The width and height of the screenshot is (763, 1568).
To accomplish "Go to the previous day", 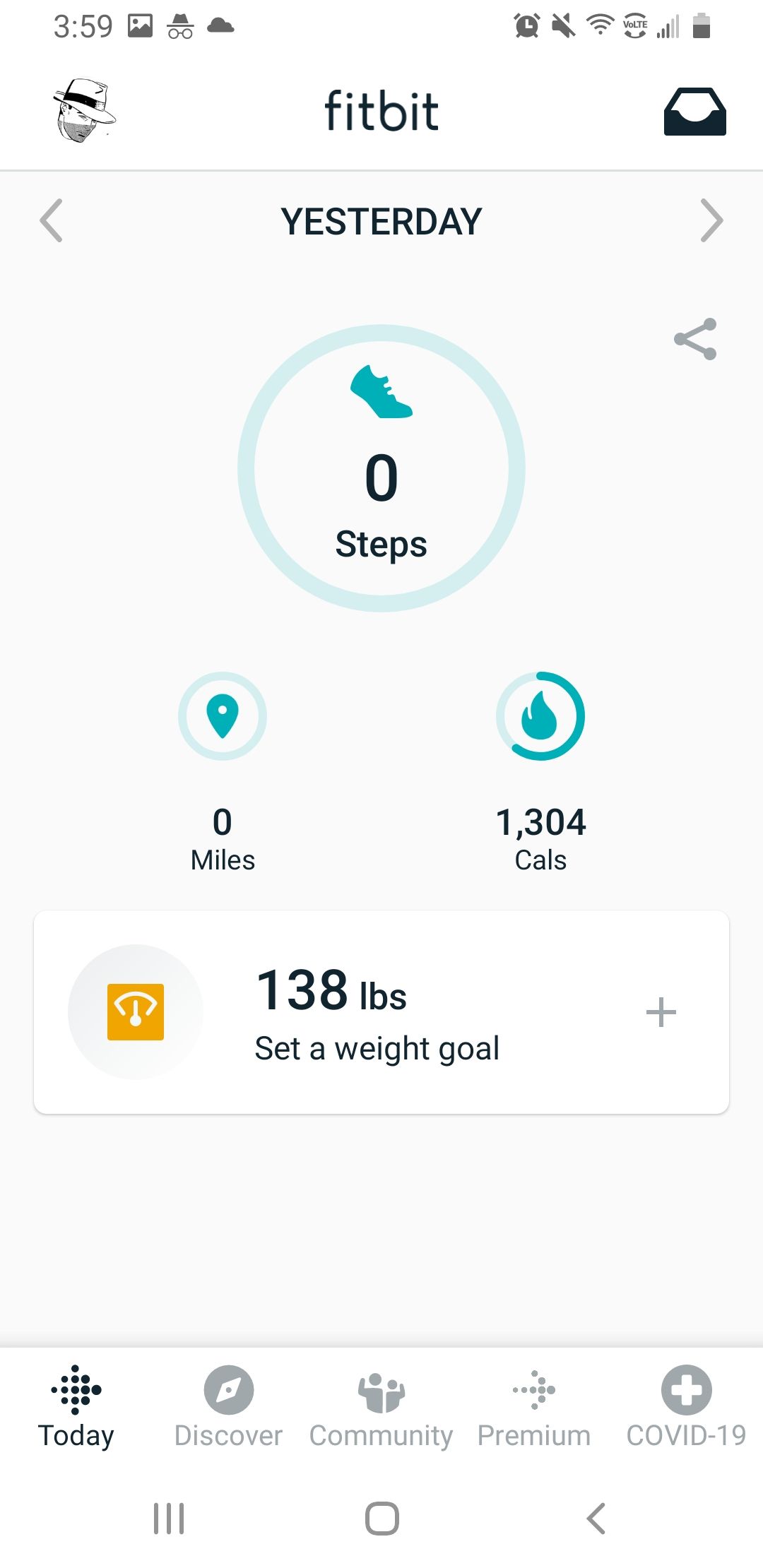I will (52, 221).
